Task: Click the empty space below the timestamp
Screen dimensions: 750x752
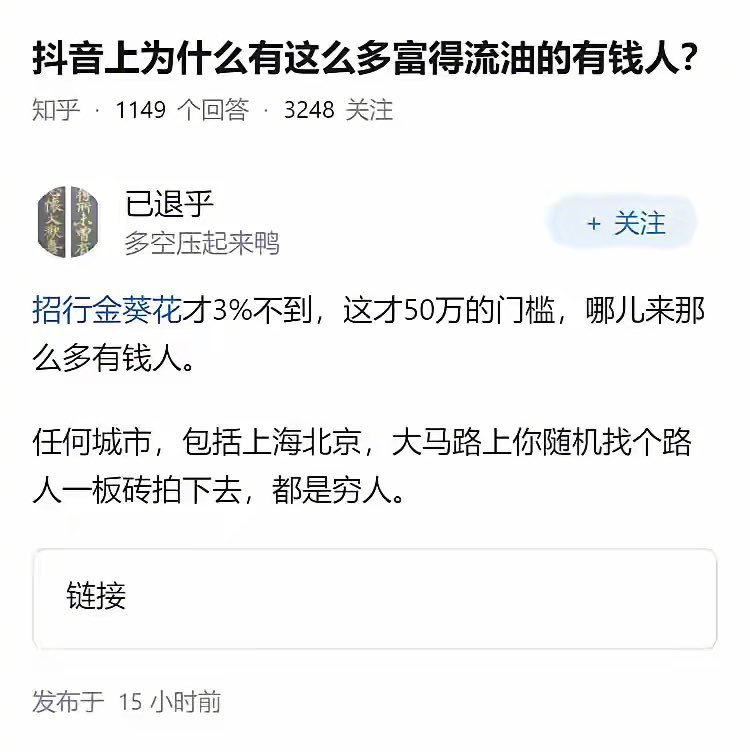Action: tap(375, 733)
